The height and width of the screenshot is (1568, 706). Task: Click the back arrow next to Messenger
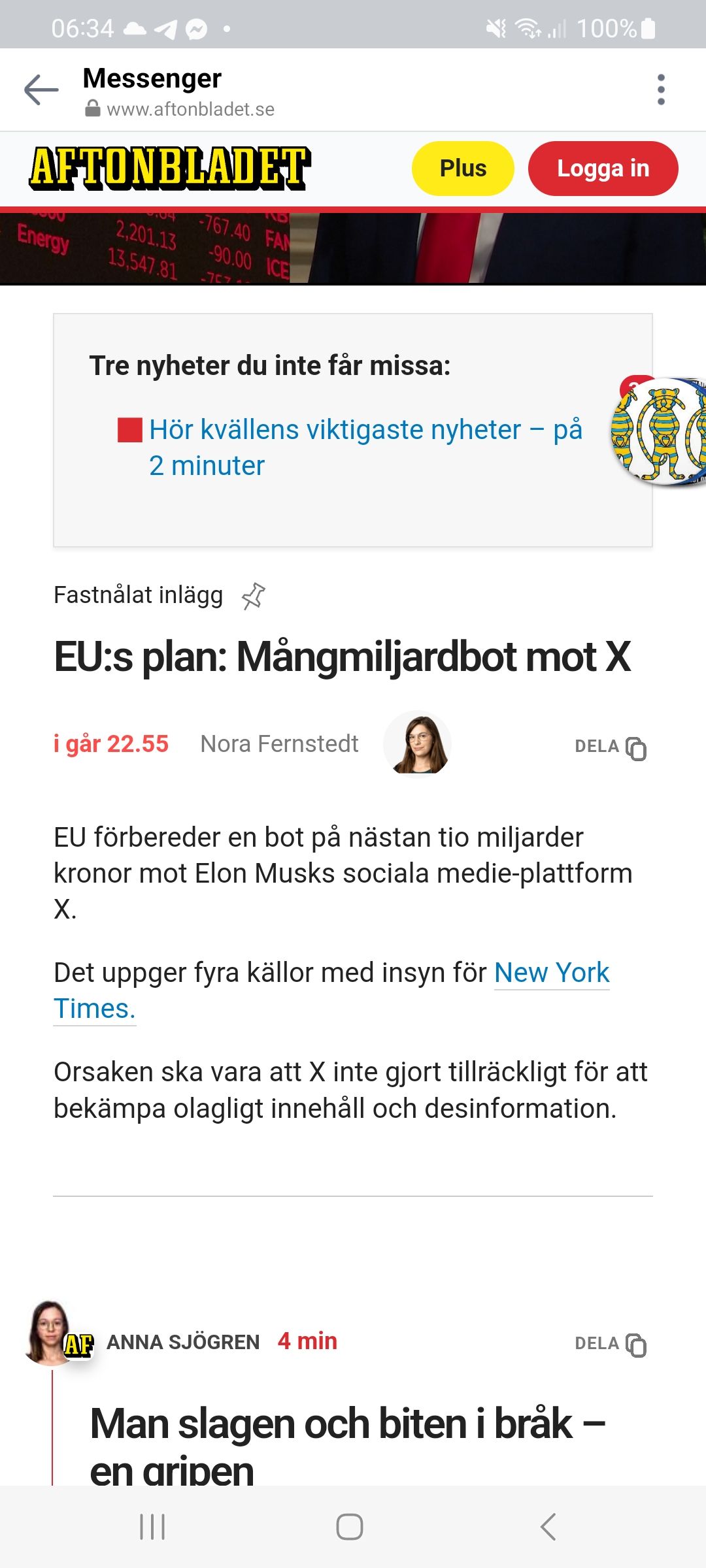pos(39,89)
